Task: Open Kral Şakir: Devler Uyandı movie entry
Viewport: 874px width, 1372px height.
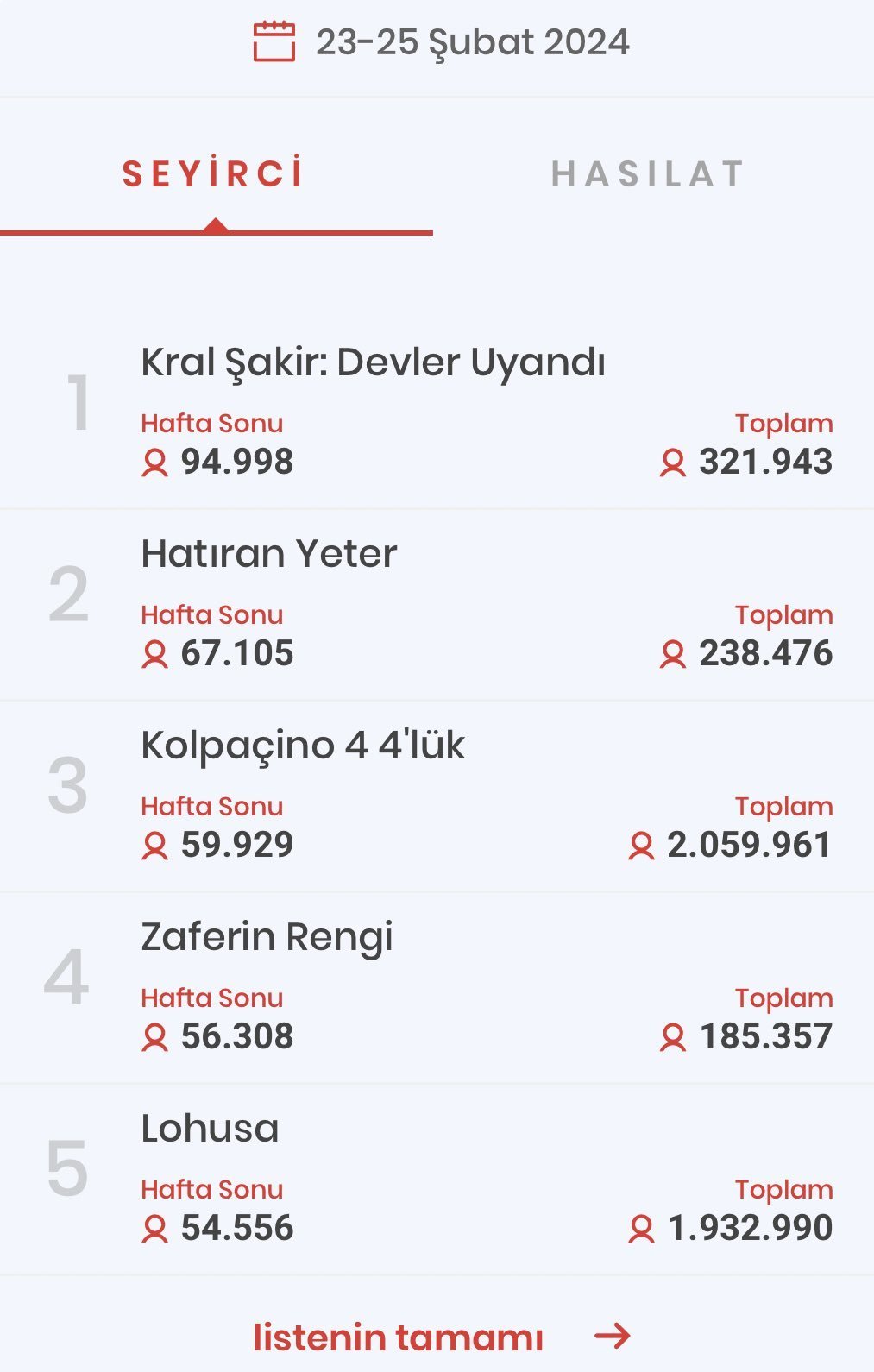Action: click(x=373, y=362)
